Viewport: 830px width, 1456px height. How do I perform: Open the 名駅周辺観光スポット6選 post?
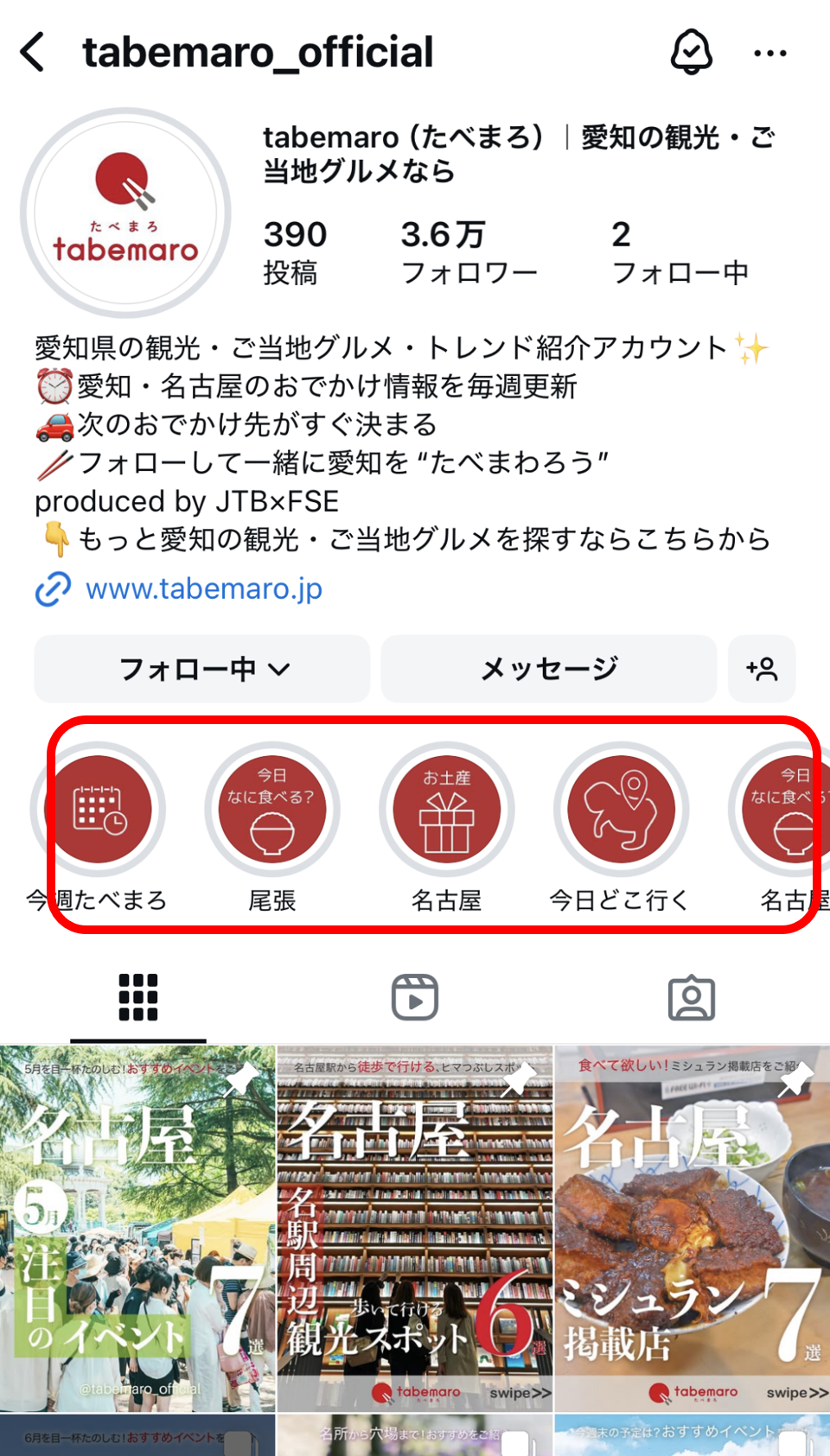(415, 1227)
